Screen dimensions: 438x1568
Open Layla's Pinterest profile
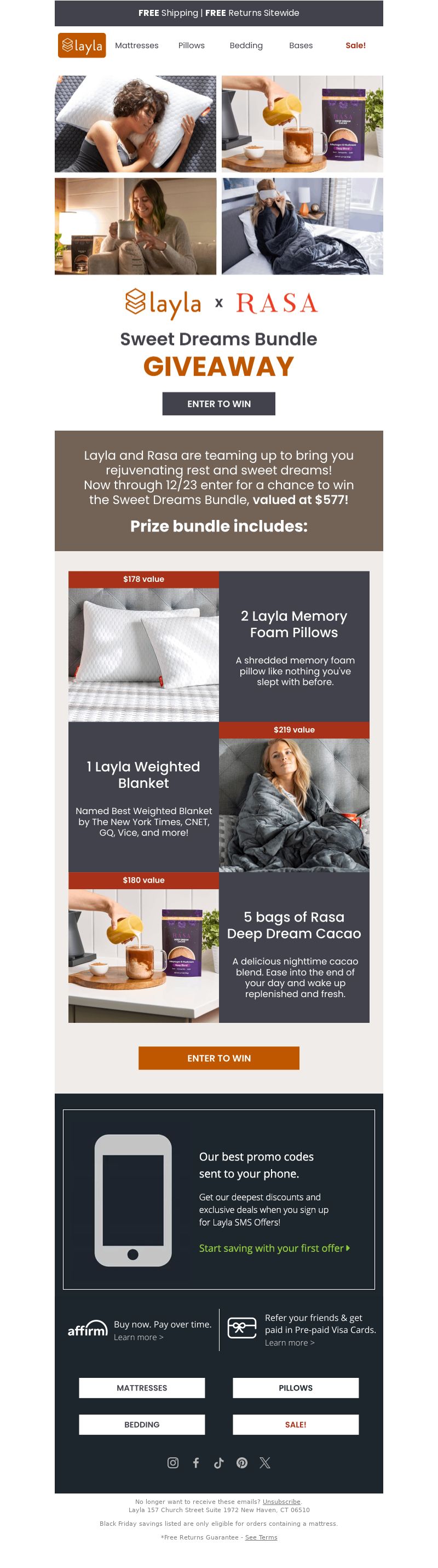(x=241, y=1463)
